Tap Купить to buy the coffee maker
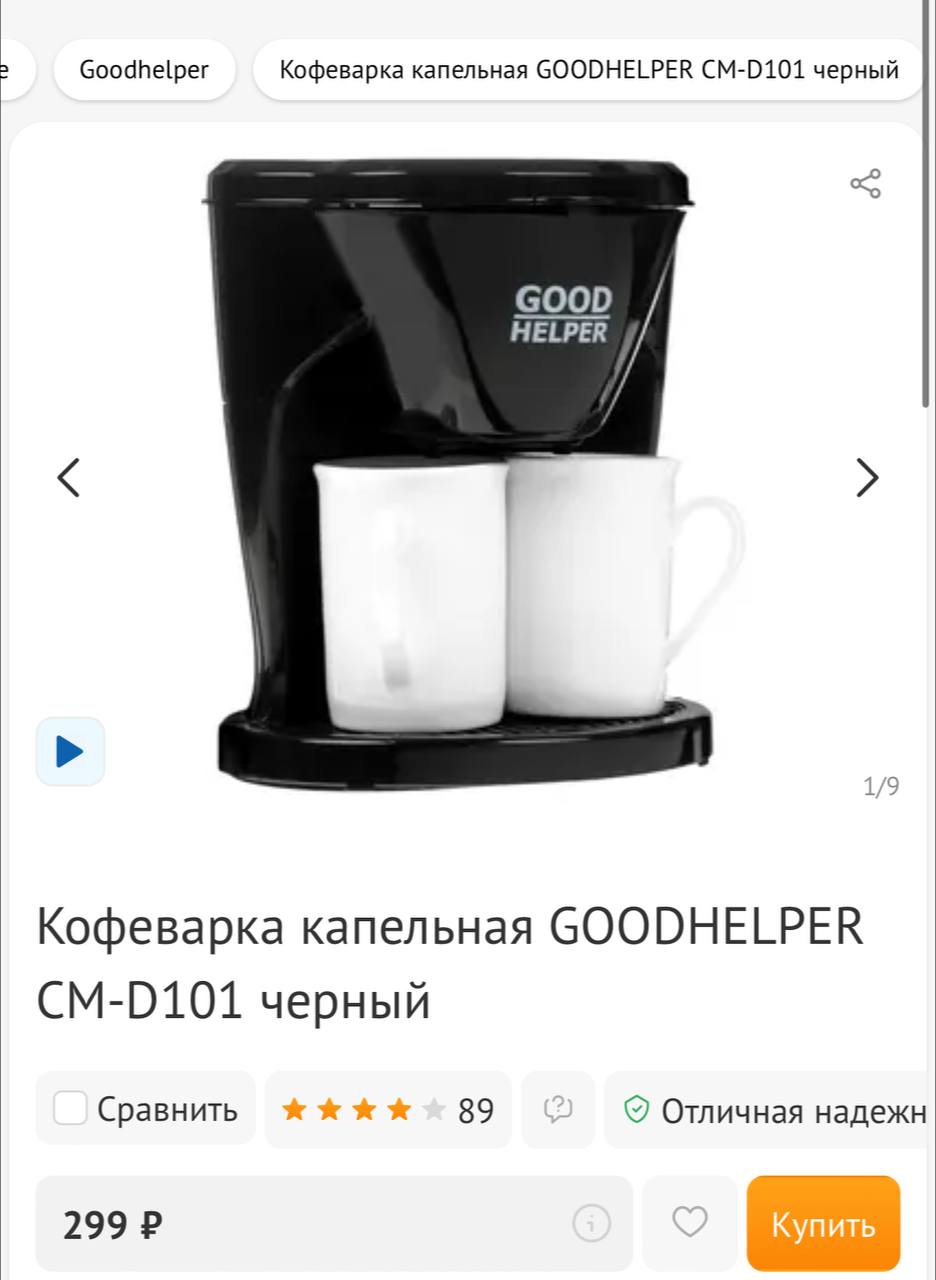The height and width of the screenshot is (1280, 936). 823,1223
